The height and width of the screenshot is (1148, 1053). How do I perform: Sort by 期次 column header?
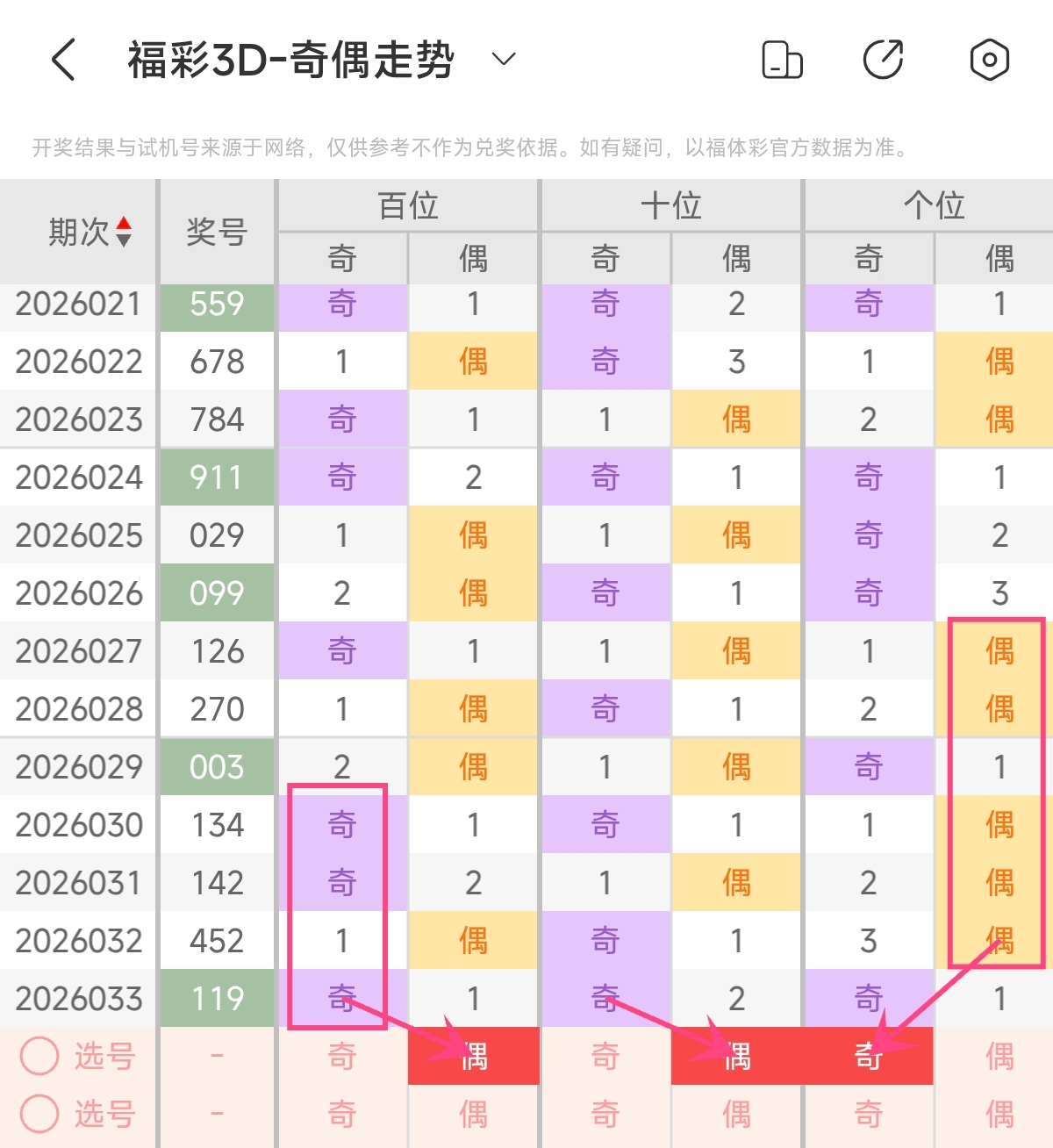(90, 232)
